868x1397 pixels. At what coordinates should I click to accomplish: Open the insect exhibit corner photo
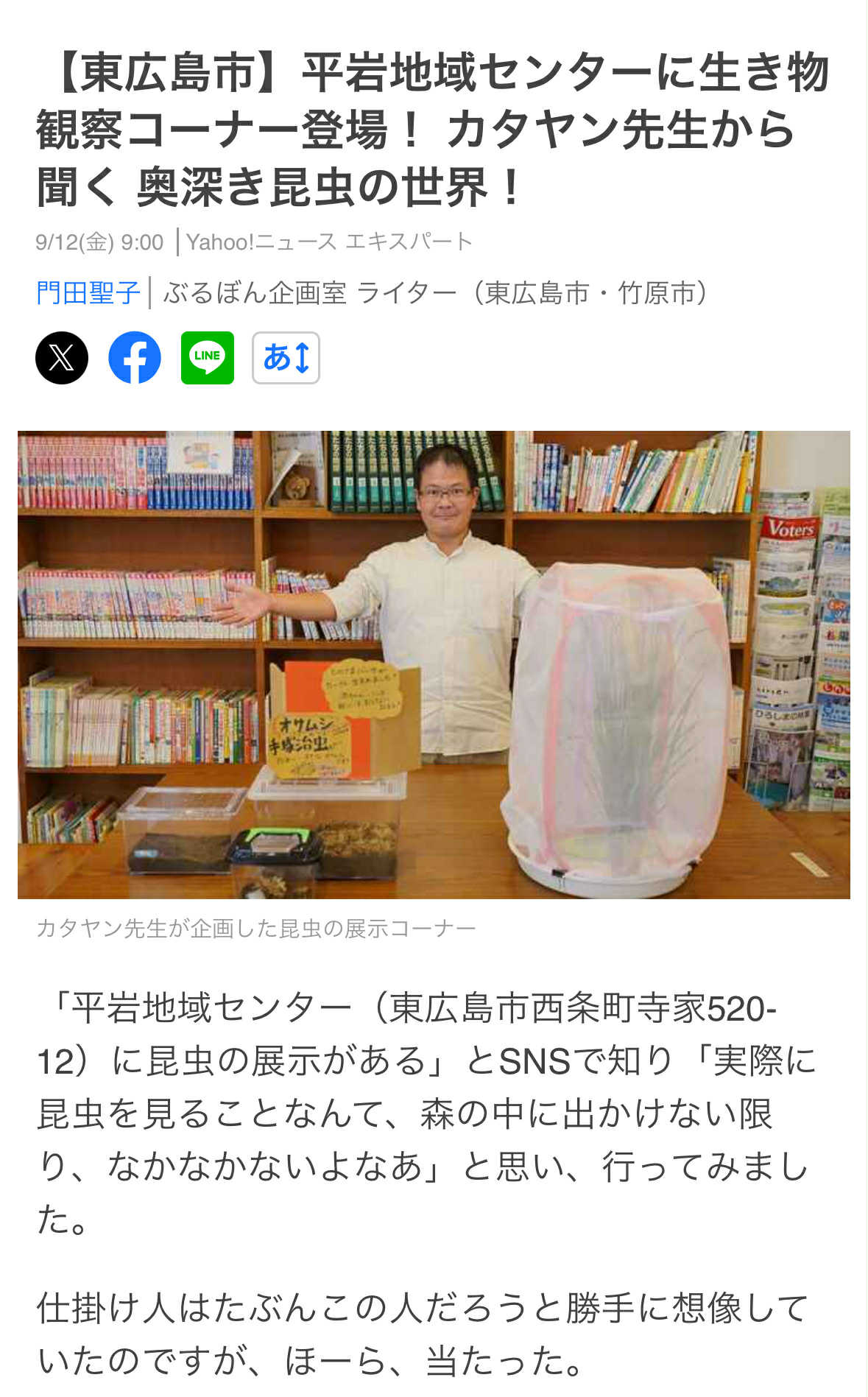(x=434, y=664)
